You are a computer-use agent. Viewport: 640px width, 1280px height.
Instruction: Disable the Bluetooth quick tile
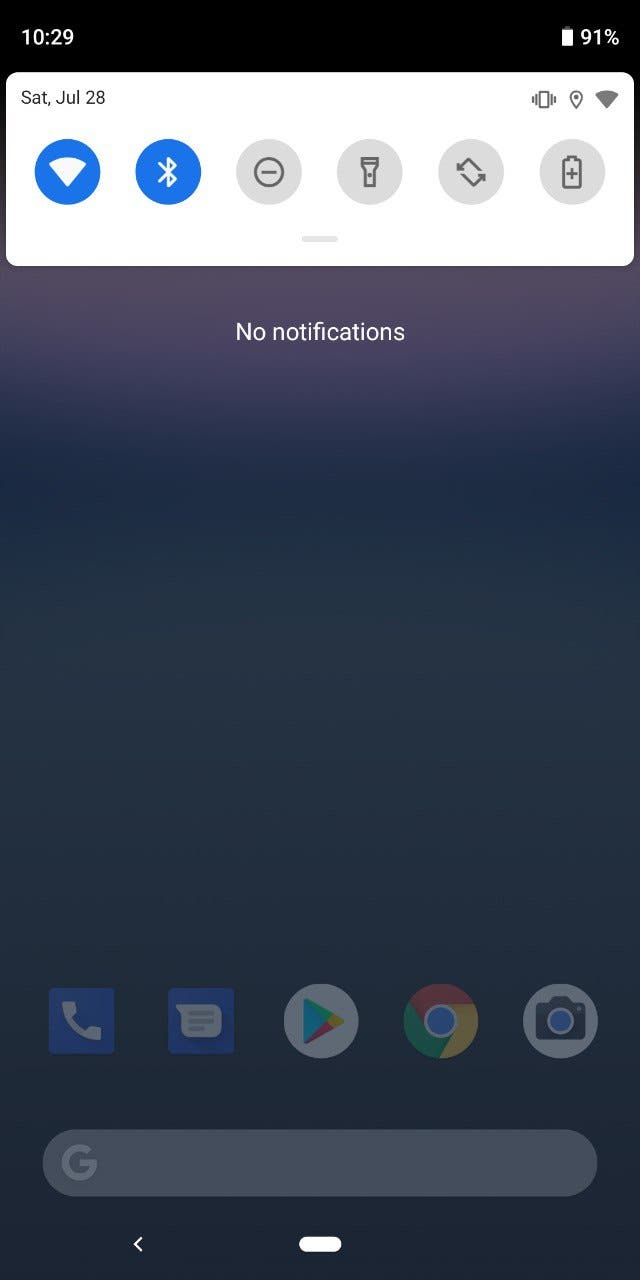(168, 172)
